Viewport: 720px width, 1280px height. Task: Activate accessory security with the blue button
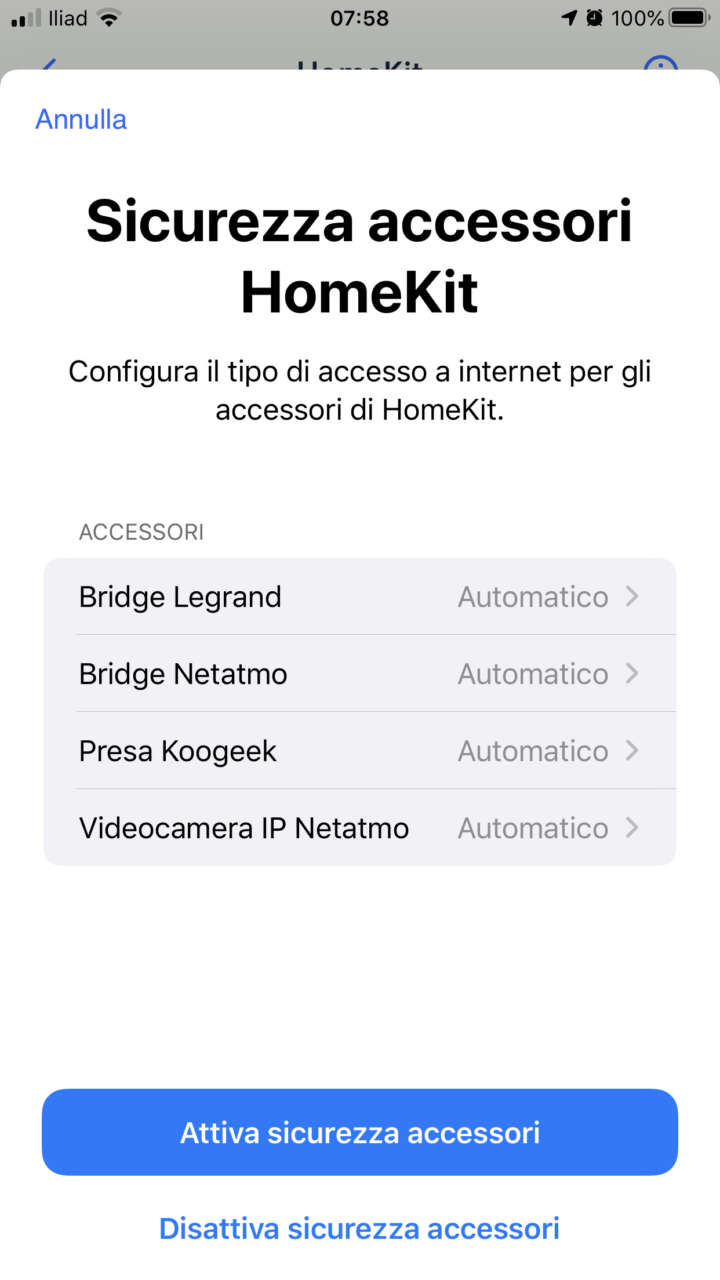[360, 1132]
